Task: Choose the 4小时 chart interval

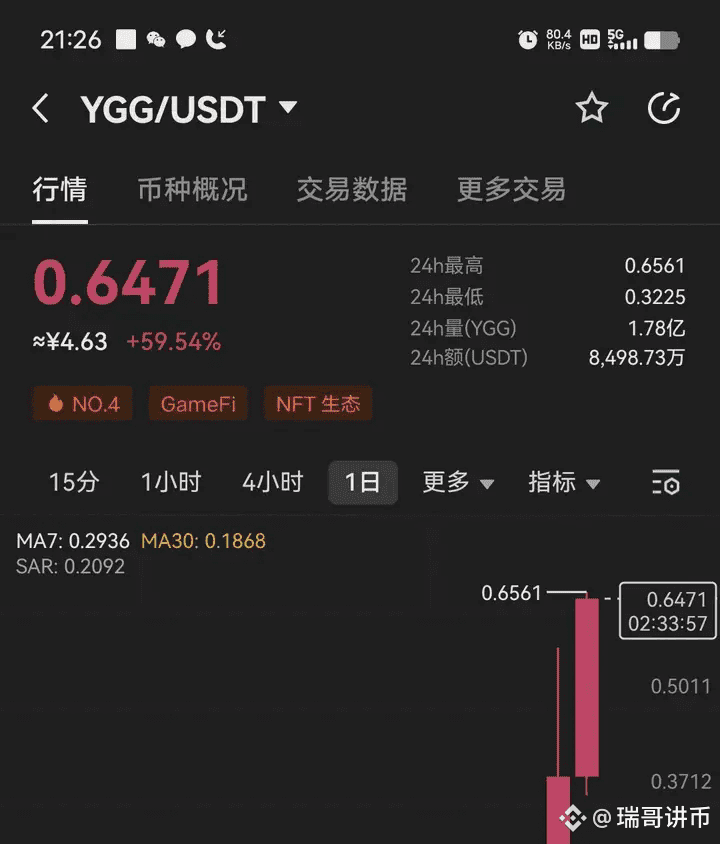Action: point(272,482)
